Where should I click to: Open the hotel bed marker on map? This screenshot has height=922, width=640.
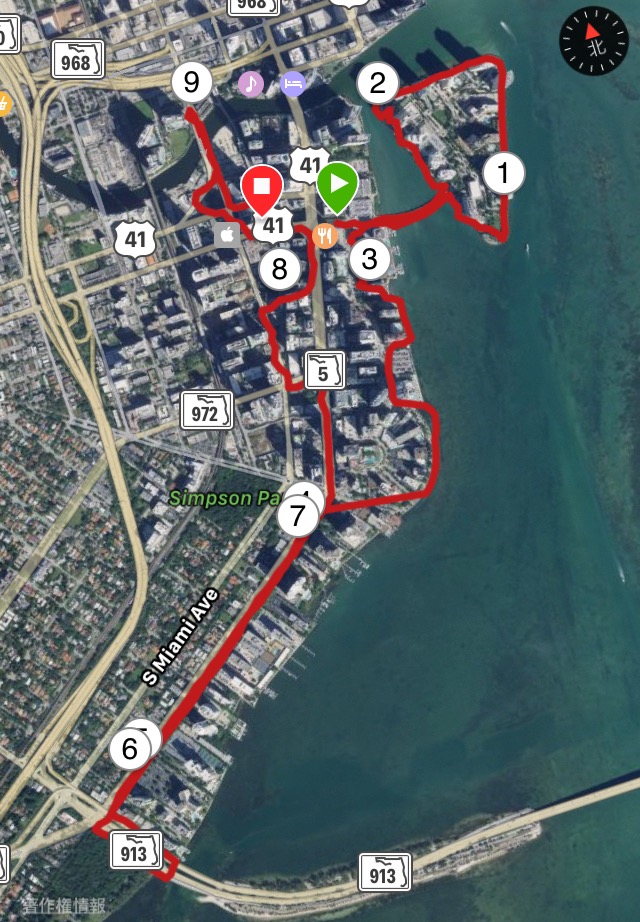(292, 82)
